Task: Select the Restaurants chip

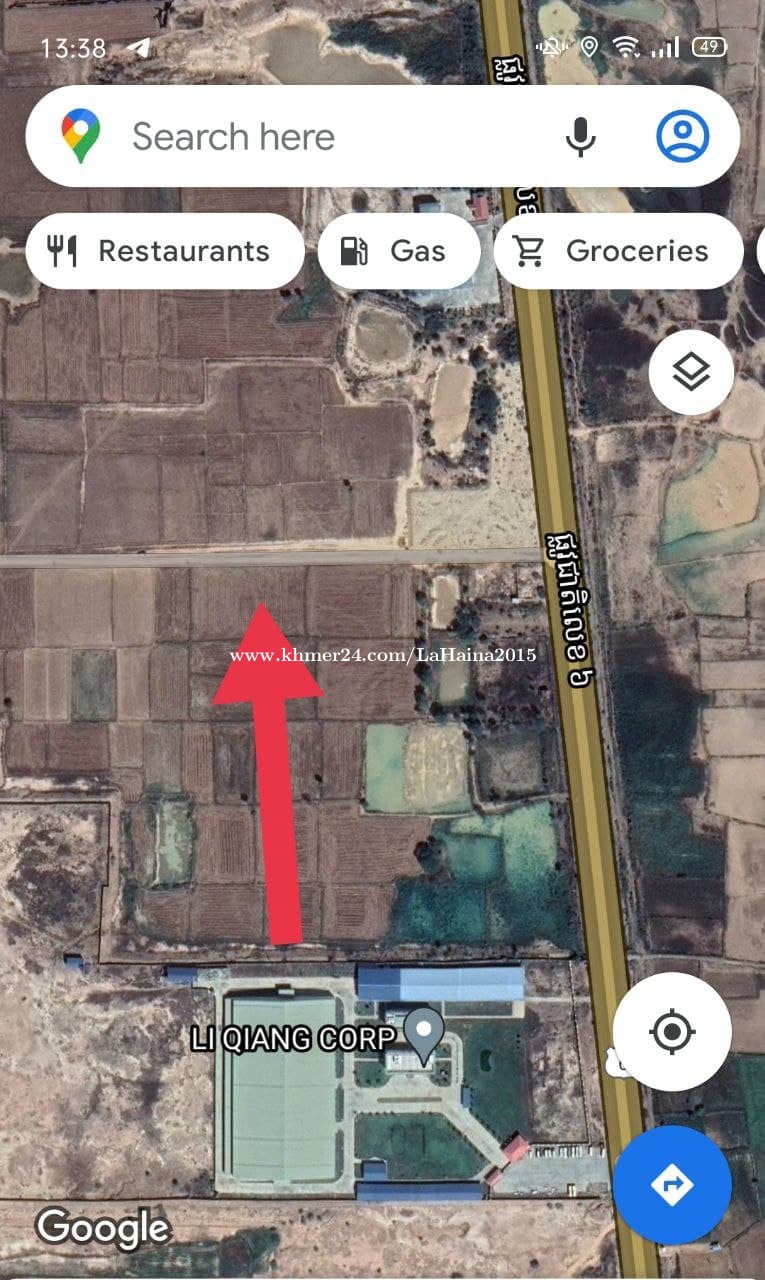Action: pos(165,251)
